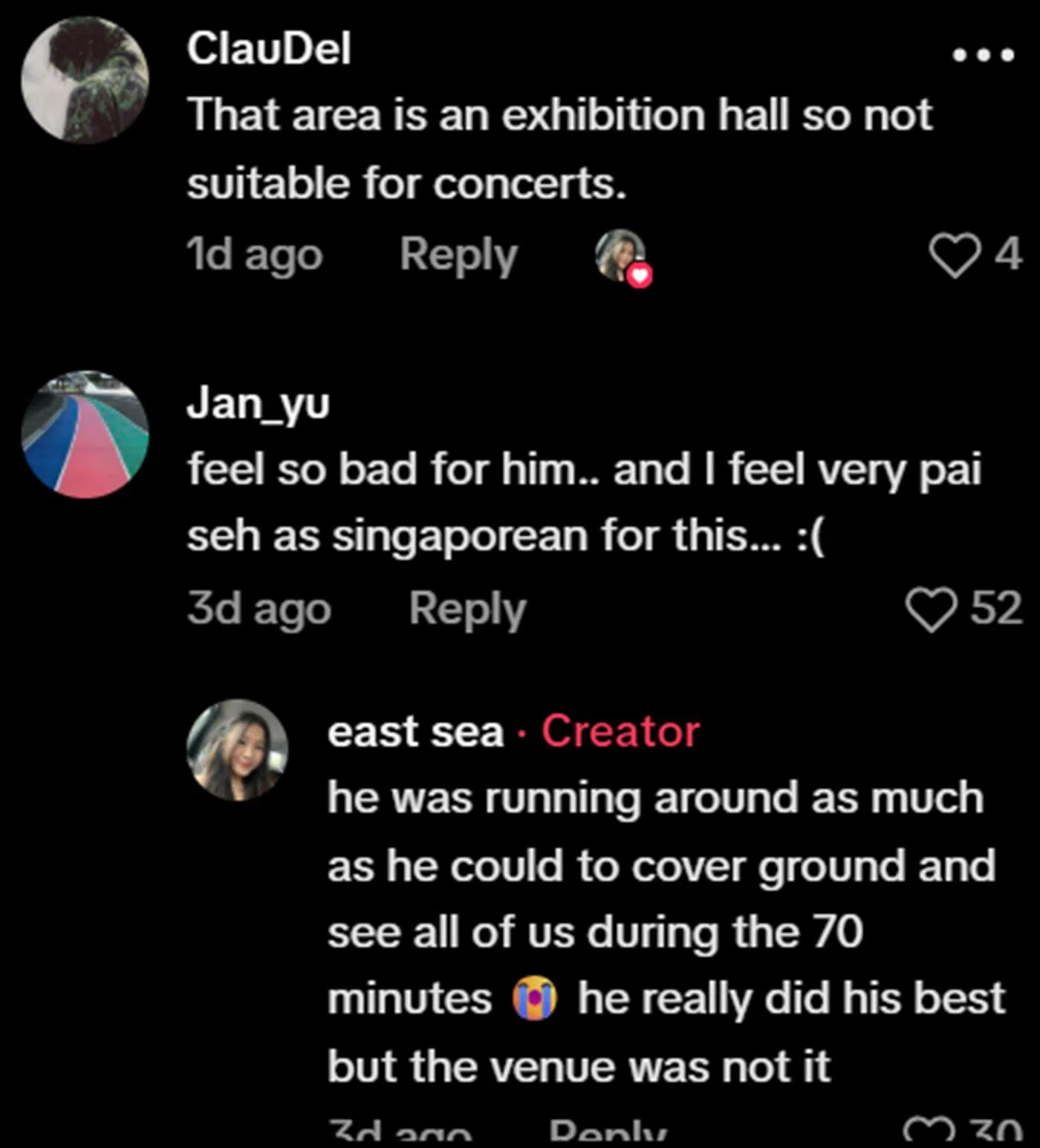Viewport: 1040px width, 1148px height.
Task: Reply to Jan_yu's comment
Action: point(467,609)
